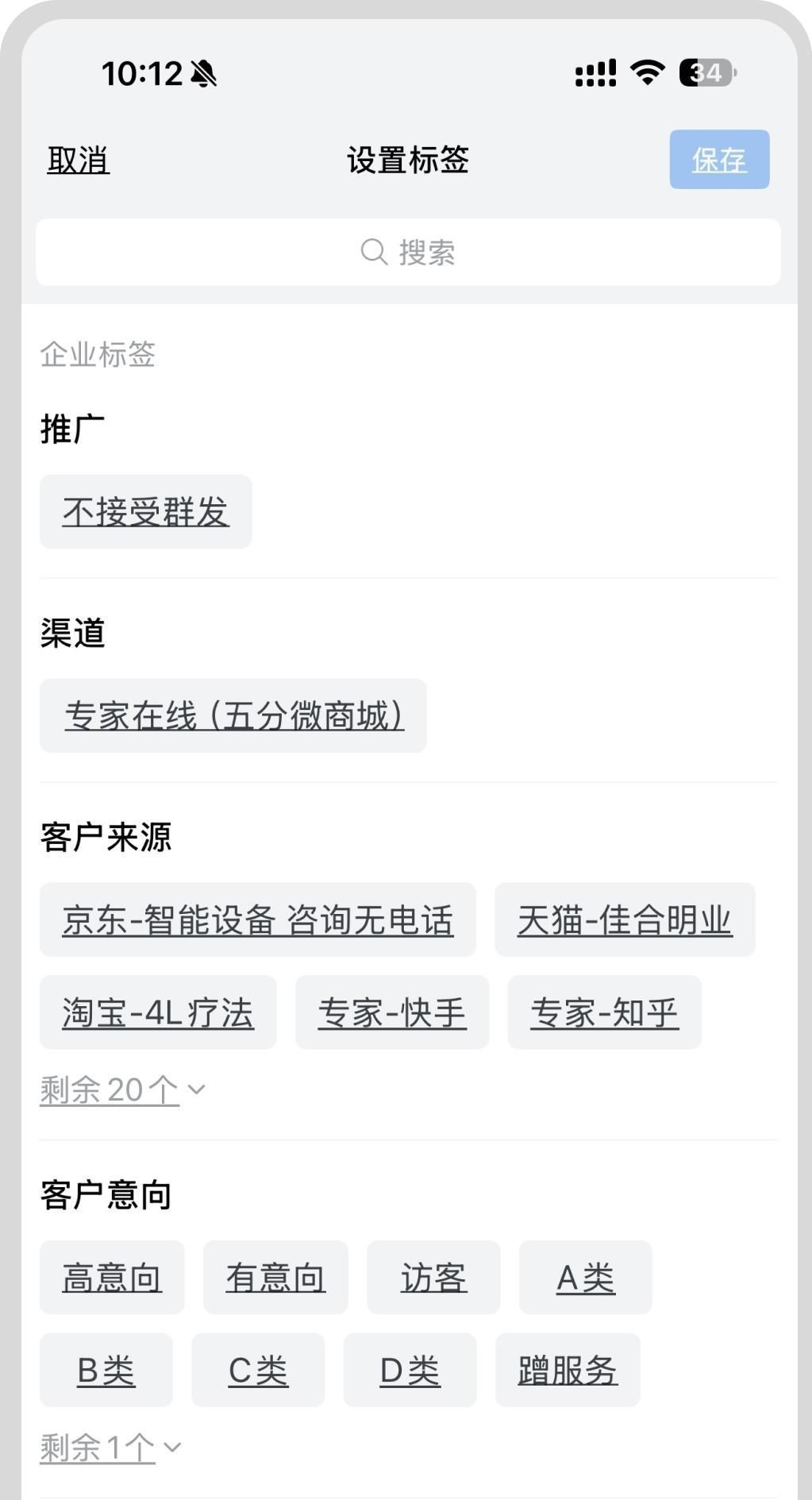Expand 剩余20个 customer source tags
Image resolution: width=812 pixels, height=1500 pixels.
tap(122, 1089)
